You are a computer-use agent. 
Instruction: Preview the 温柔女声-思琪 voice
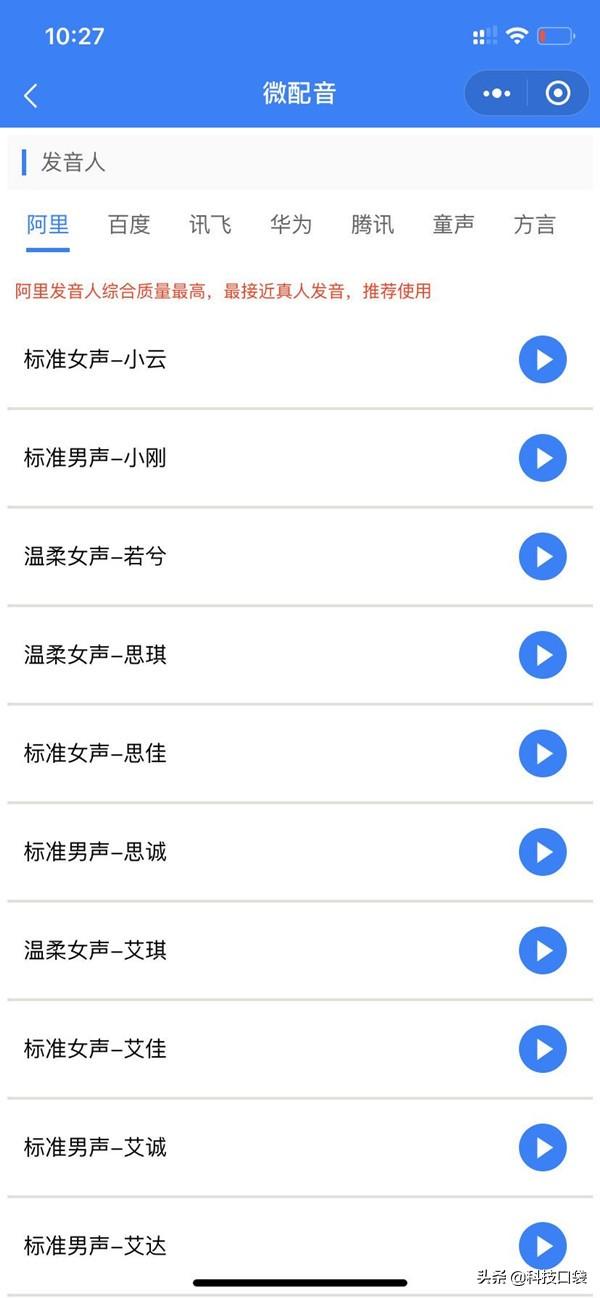point(543,655)
